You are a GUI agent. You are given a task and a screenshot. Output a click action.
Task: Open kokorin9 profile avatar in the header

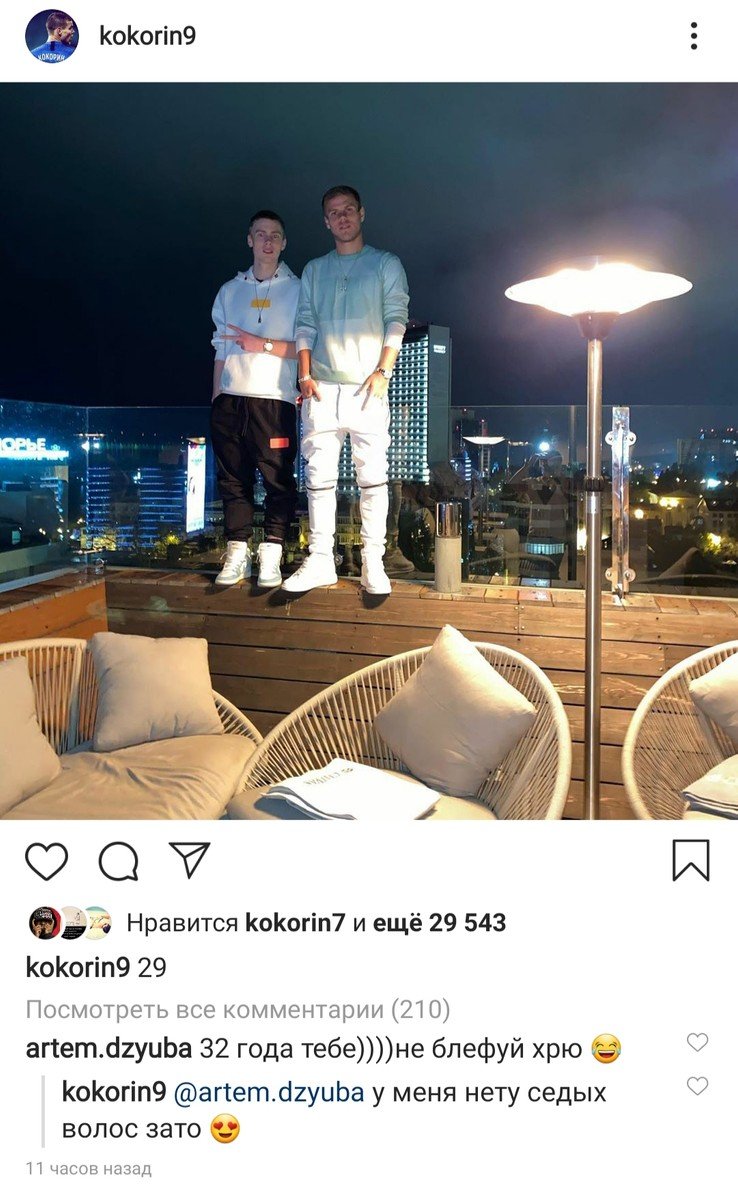(x=51, y=37)
